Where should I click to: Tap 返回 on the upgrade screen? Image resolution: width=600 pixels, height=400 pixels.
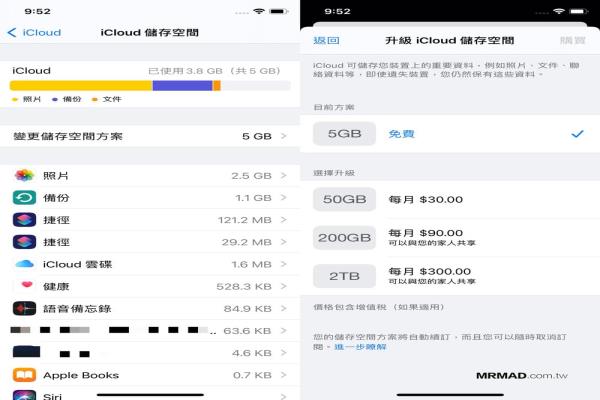[x=326, y=41]
